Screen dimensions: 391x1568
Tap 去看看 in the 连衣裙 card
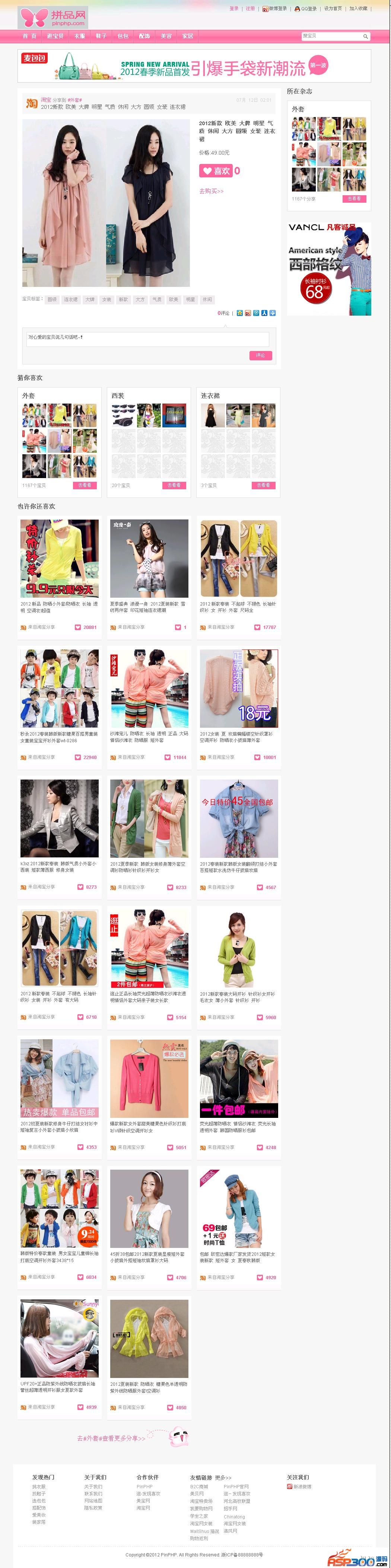point(263,485)
